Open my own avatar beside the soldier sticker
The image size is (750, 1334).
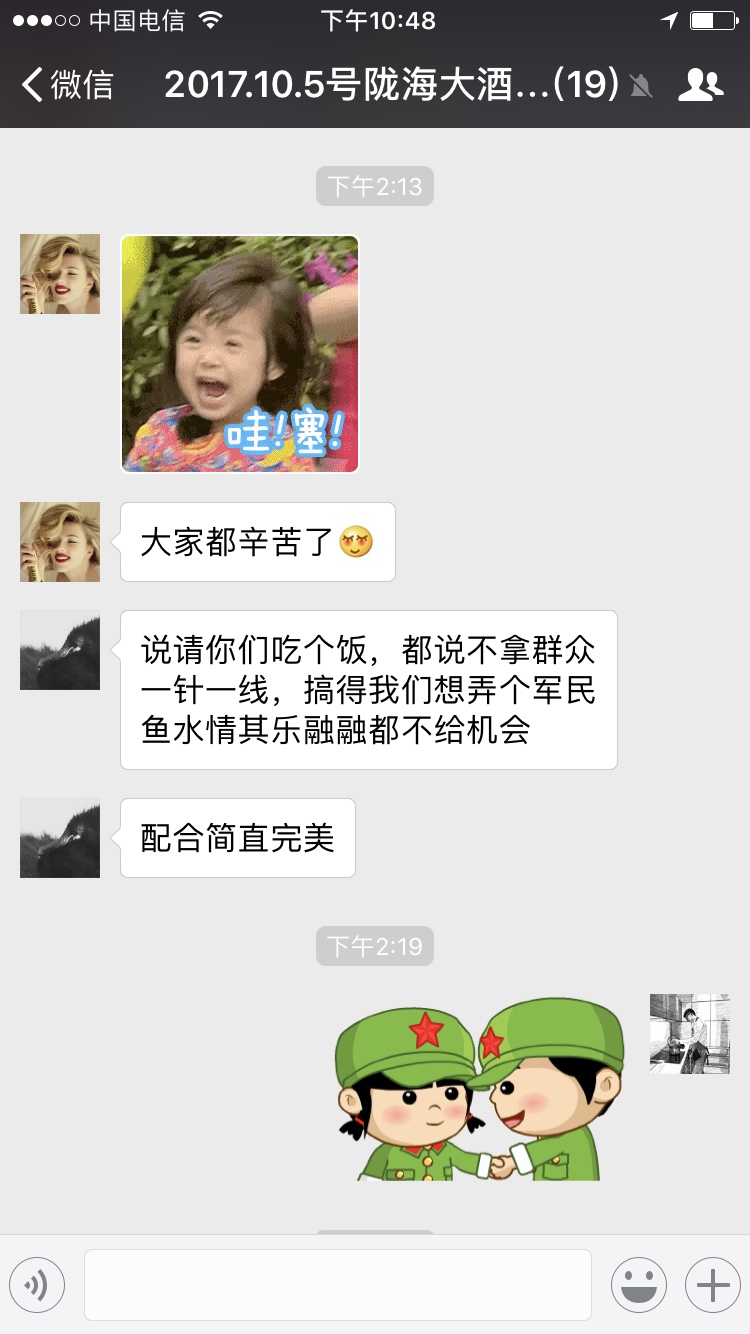(690, 1034)
